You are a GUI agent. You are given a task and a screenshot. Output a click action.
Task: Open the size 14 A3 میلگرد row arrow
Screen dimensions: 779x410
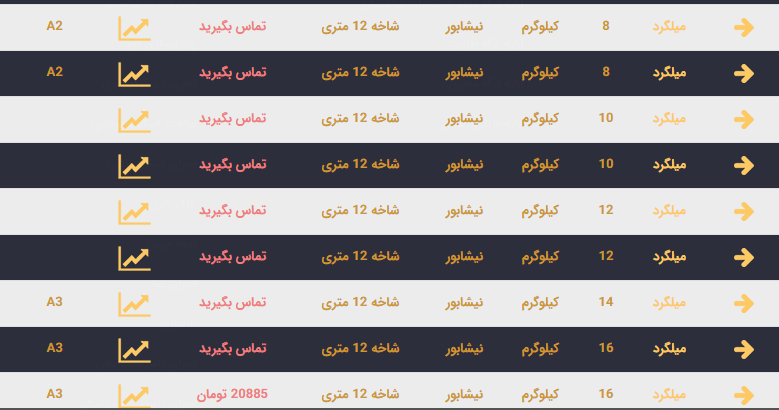(x=743, y=303)
